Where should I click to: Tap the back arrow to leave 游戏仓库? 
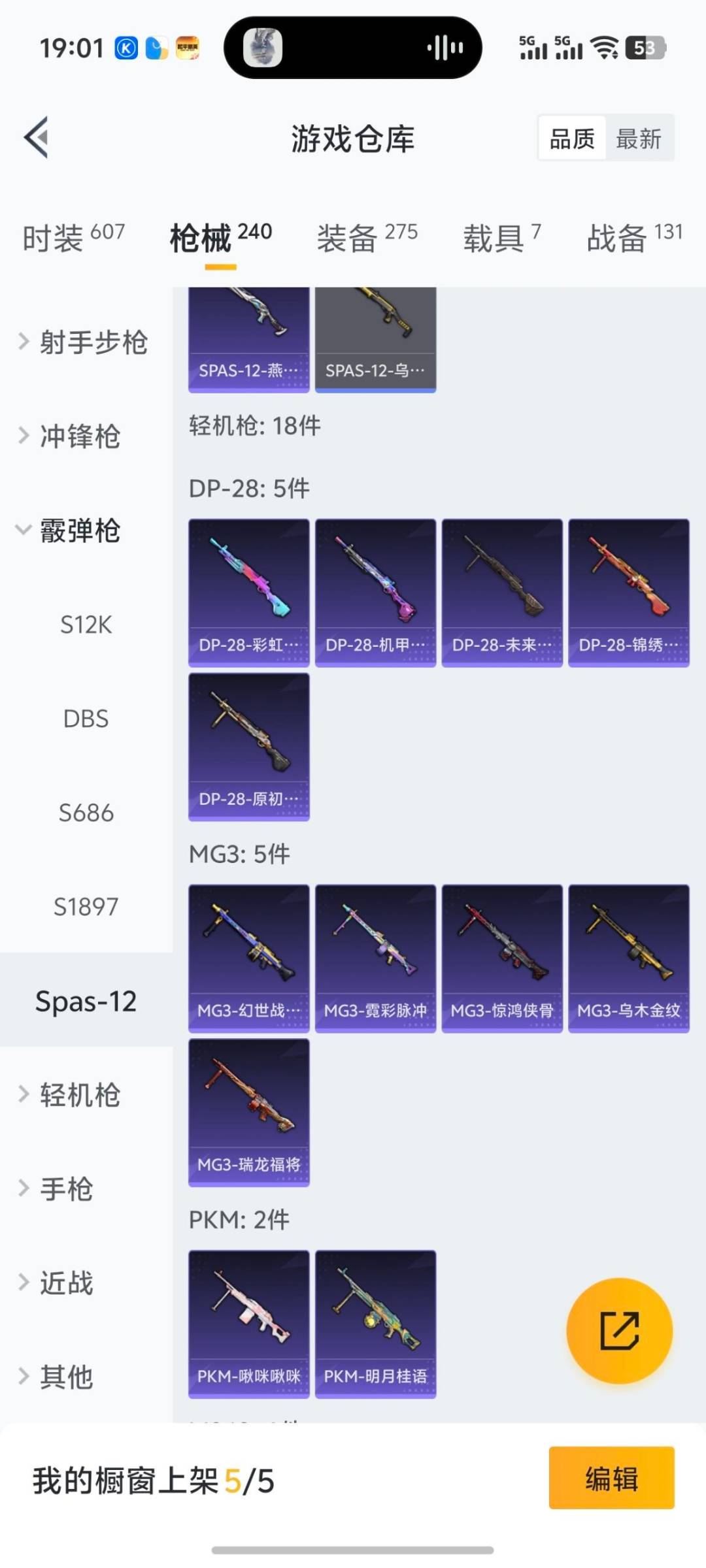36,137
